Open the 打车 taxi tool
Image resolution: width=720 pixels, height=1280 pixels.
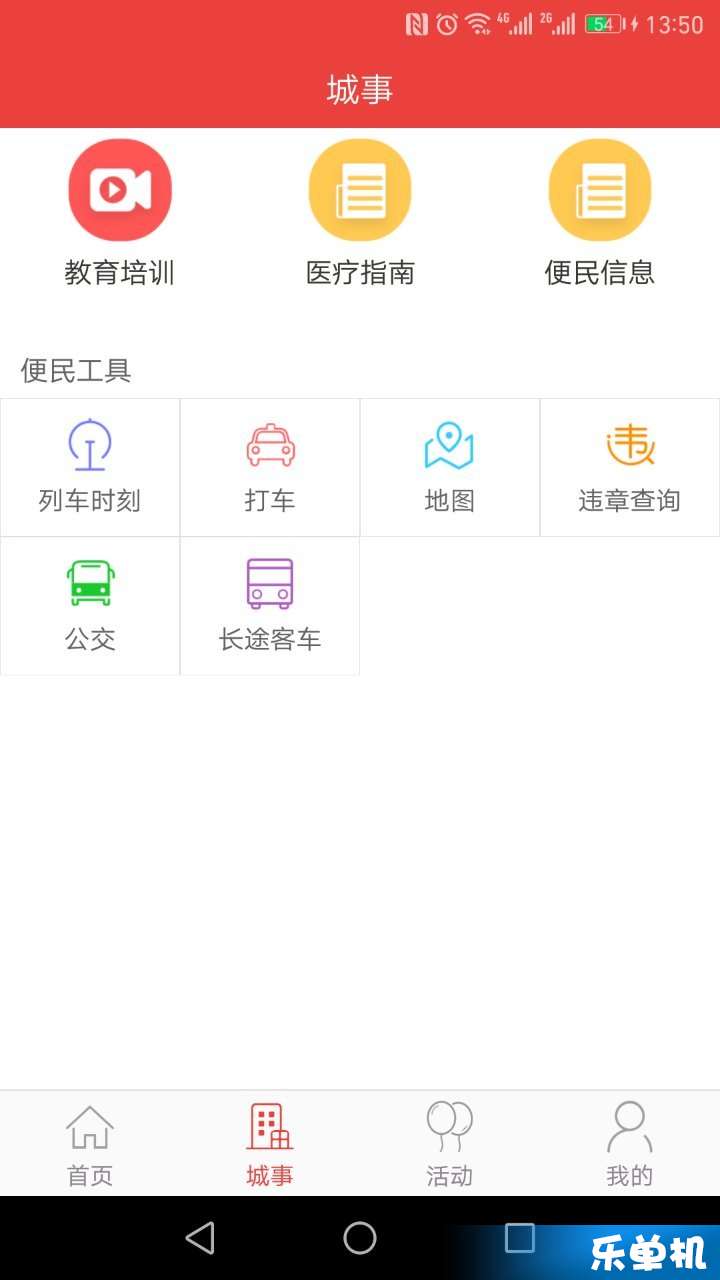click(270, 467)
